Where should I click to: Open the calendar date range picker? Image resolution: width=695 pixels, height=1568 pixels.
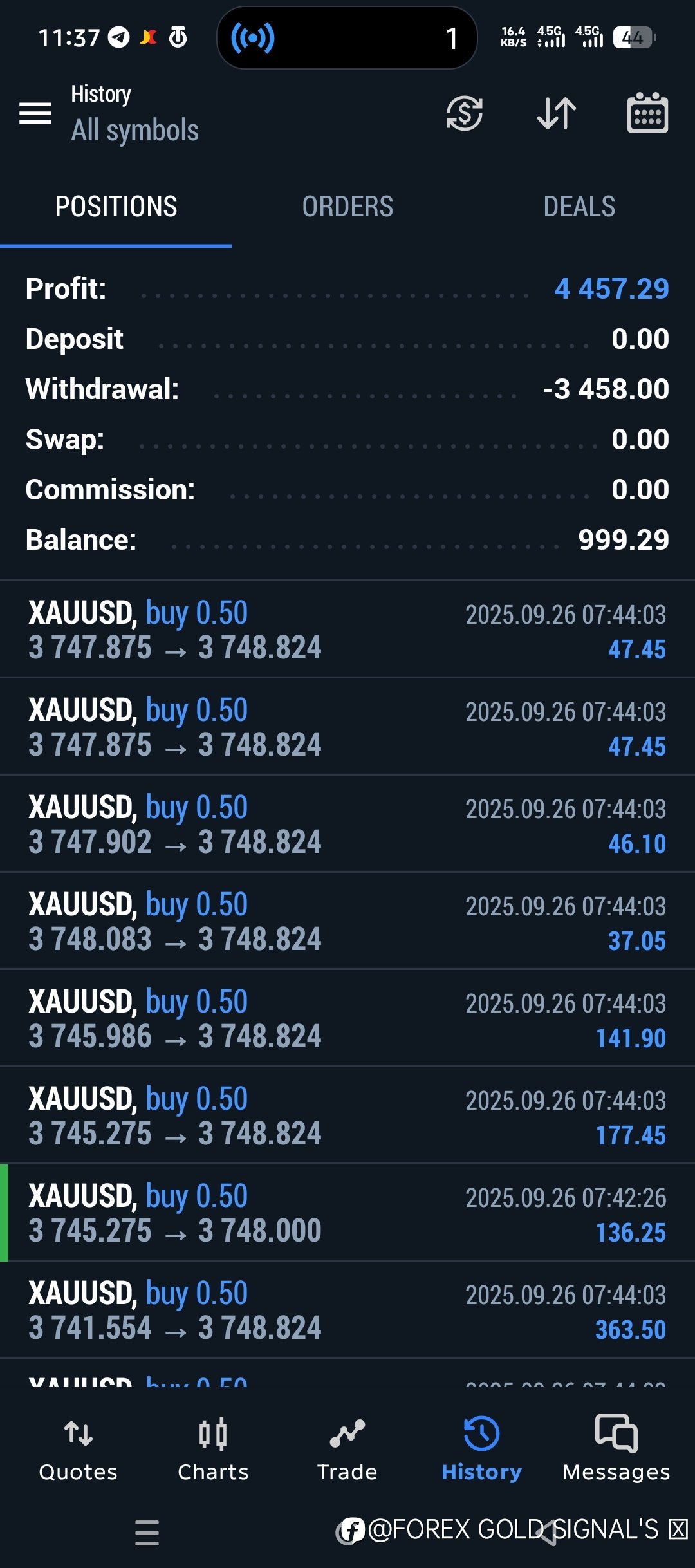click(x=647, y=113)
